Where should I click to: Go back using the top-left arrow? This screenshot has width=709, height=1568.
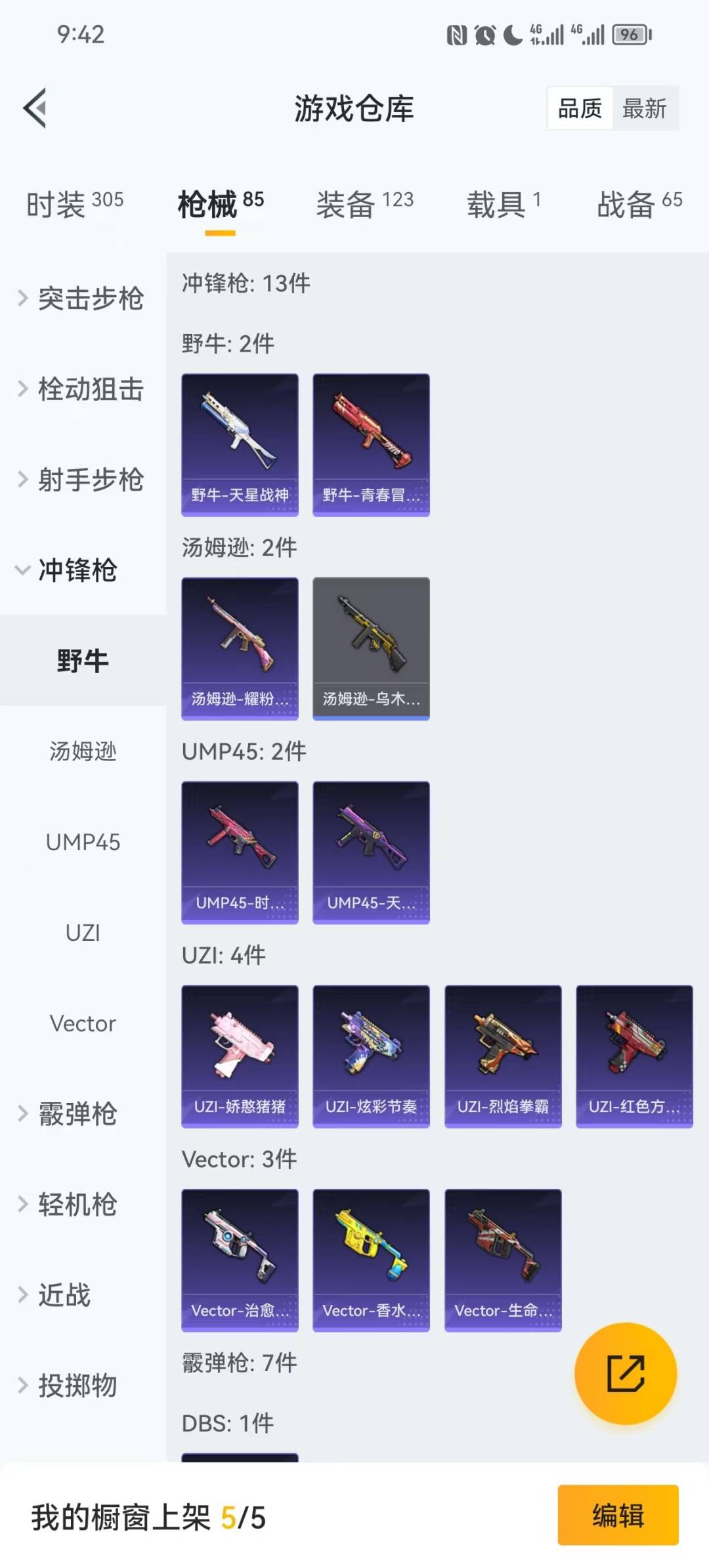35,108
